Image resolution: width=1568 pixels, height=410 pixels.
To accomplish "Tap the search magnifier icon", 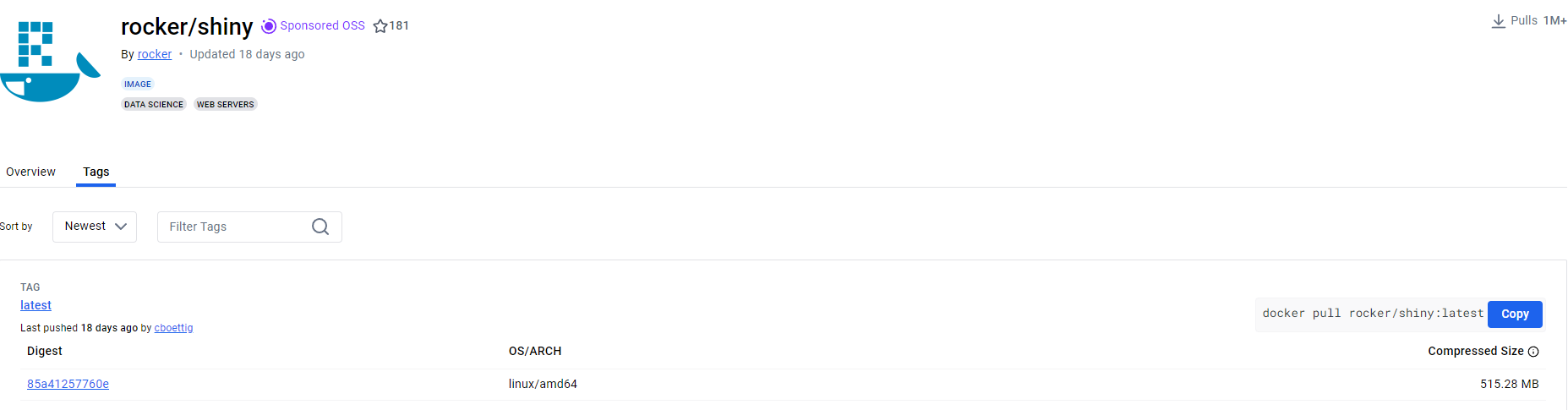I will [320, 227].
